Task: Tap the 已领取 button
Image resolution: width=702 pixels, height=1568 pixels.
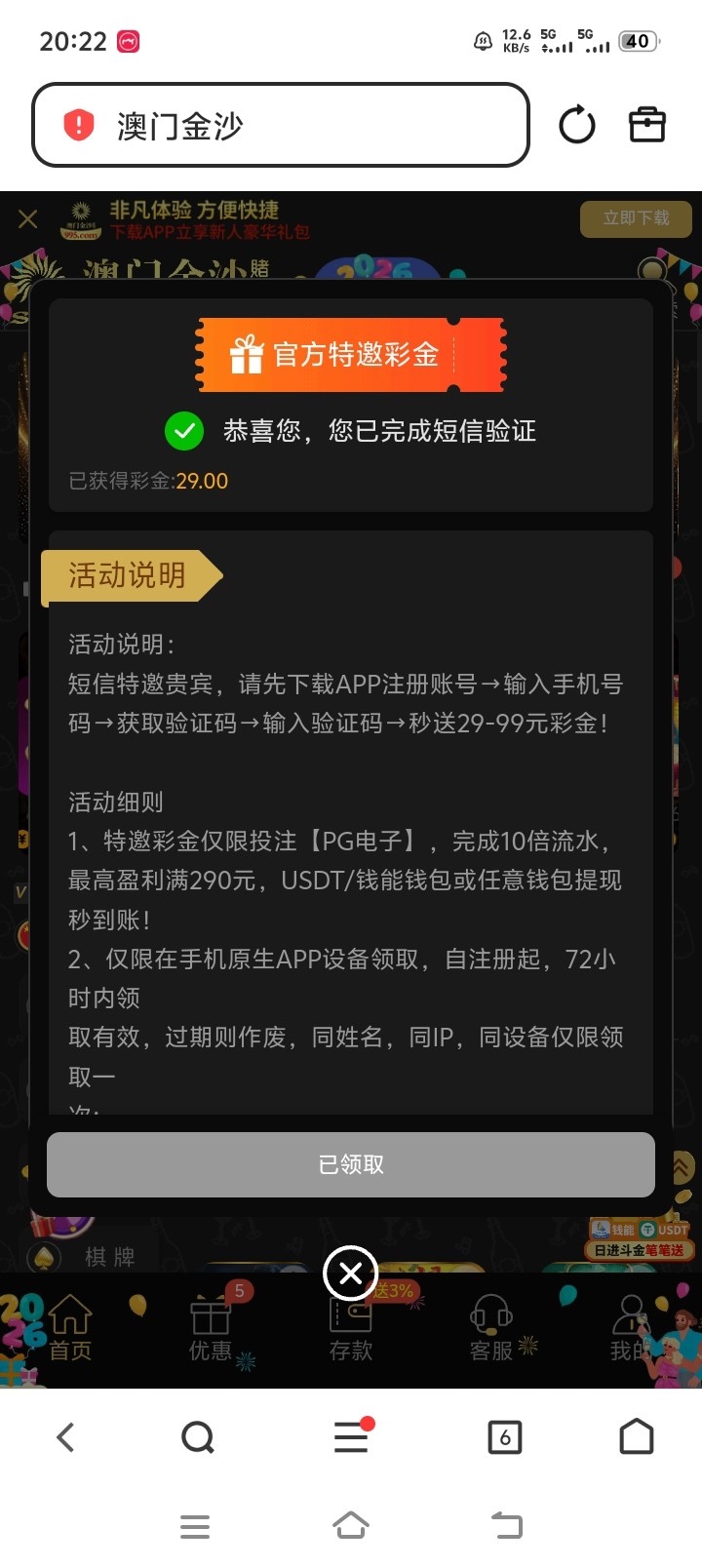Action: click(351, 1164)
